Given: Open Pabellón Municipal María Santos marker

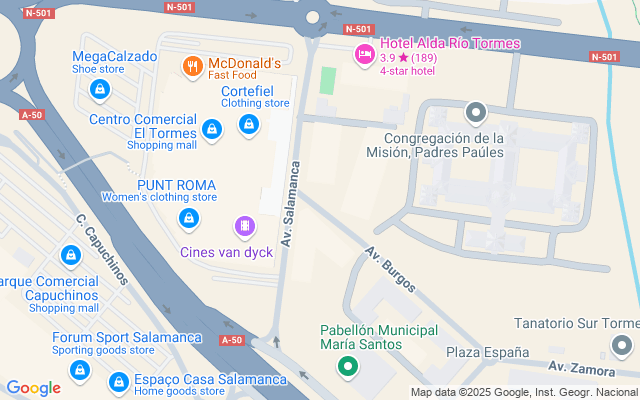Looking at the screenshot, I should coord(347,366).
